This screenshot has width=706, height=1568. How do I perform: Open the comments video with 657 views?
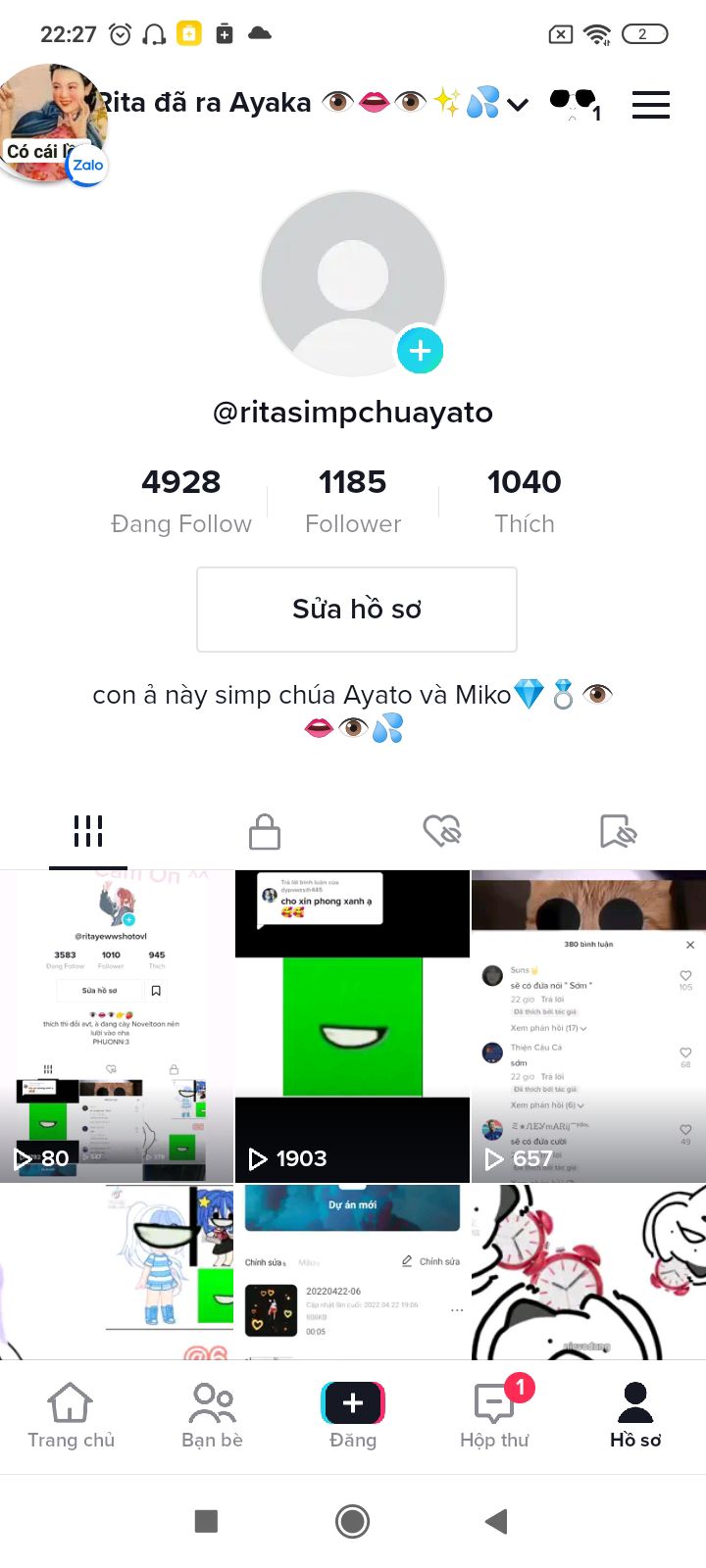pos(588,1025)
